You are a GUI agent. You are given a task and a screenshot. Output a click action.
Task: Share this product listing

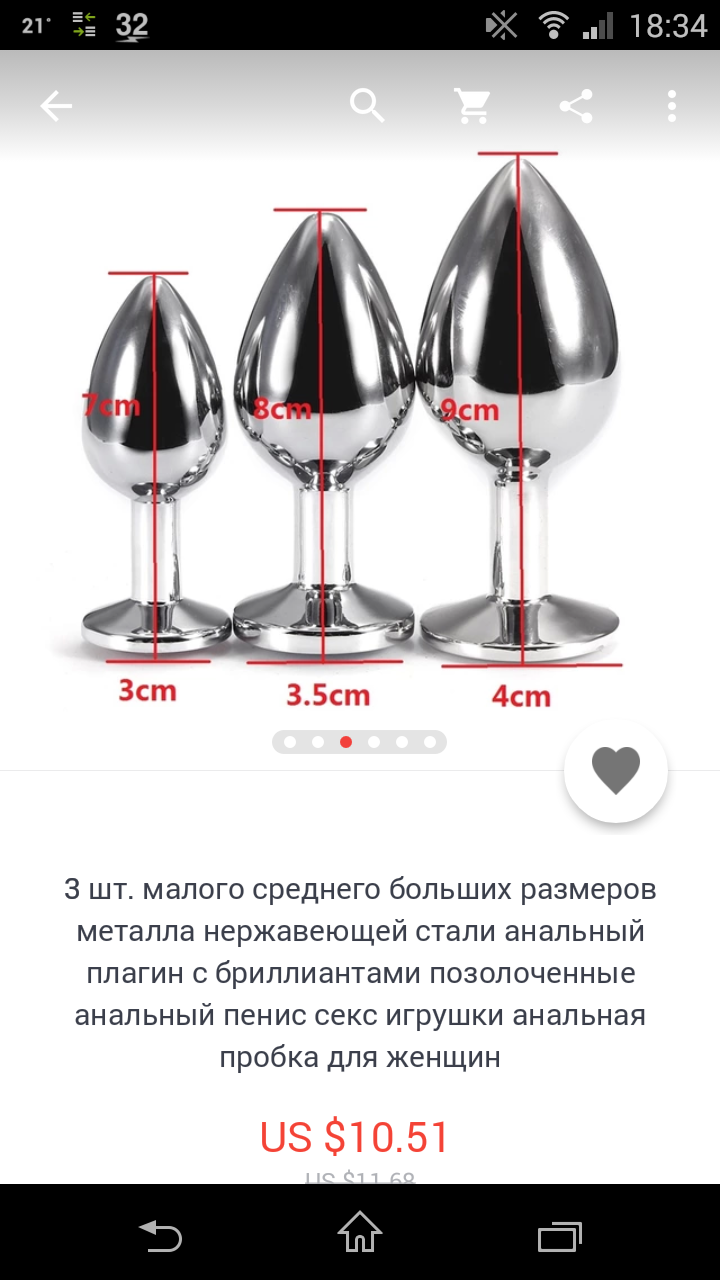(x=576, y=106)
